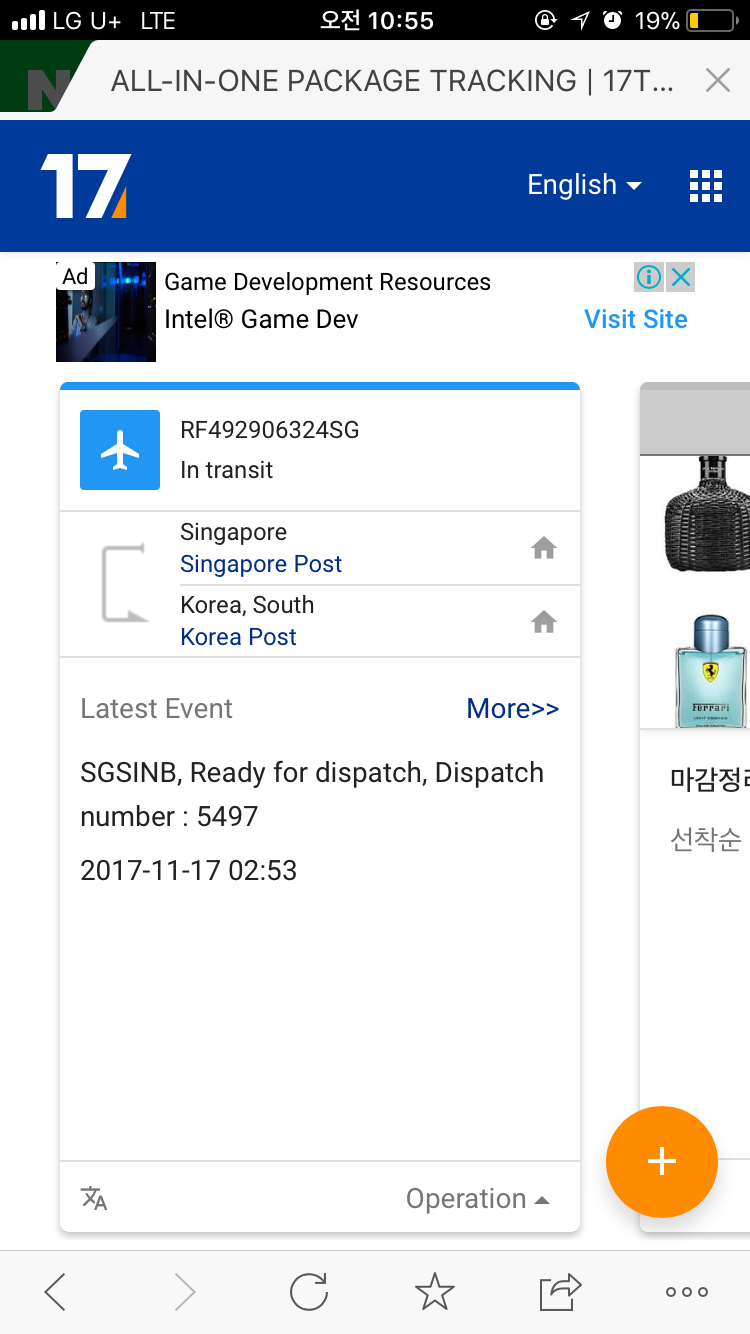Image resolution: width=750 pixels, height=1334 pixels.
Task: Open the Singapore Post carrier link
Action: [x=261, y=564]
